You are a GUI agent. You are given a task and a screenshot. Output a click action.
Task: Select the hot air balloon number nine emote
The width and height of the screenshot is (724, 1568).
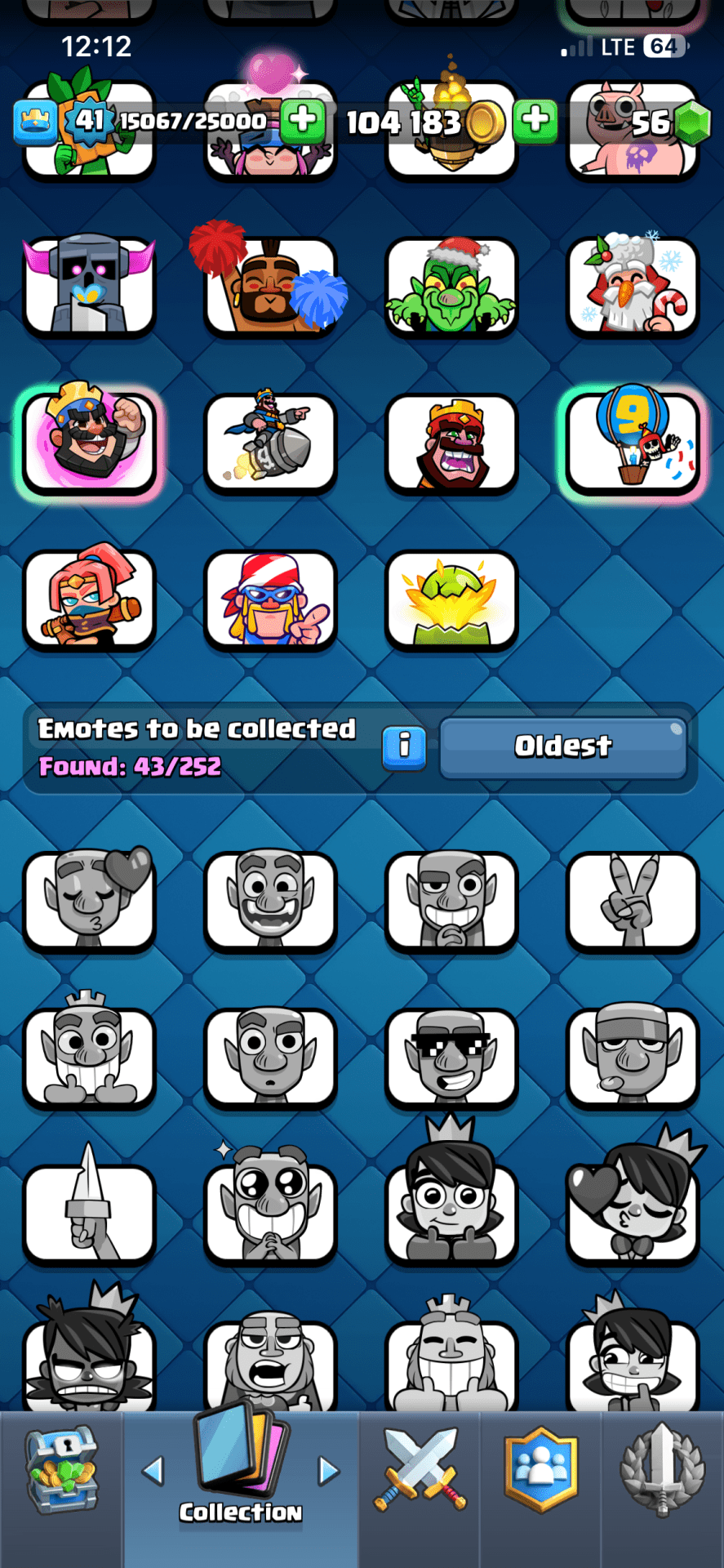pyautogui.click(x=633, y=442)
